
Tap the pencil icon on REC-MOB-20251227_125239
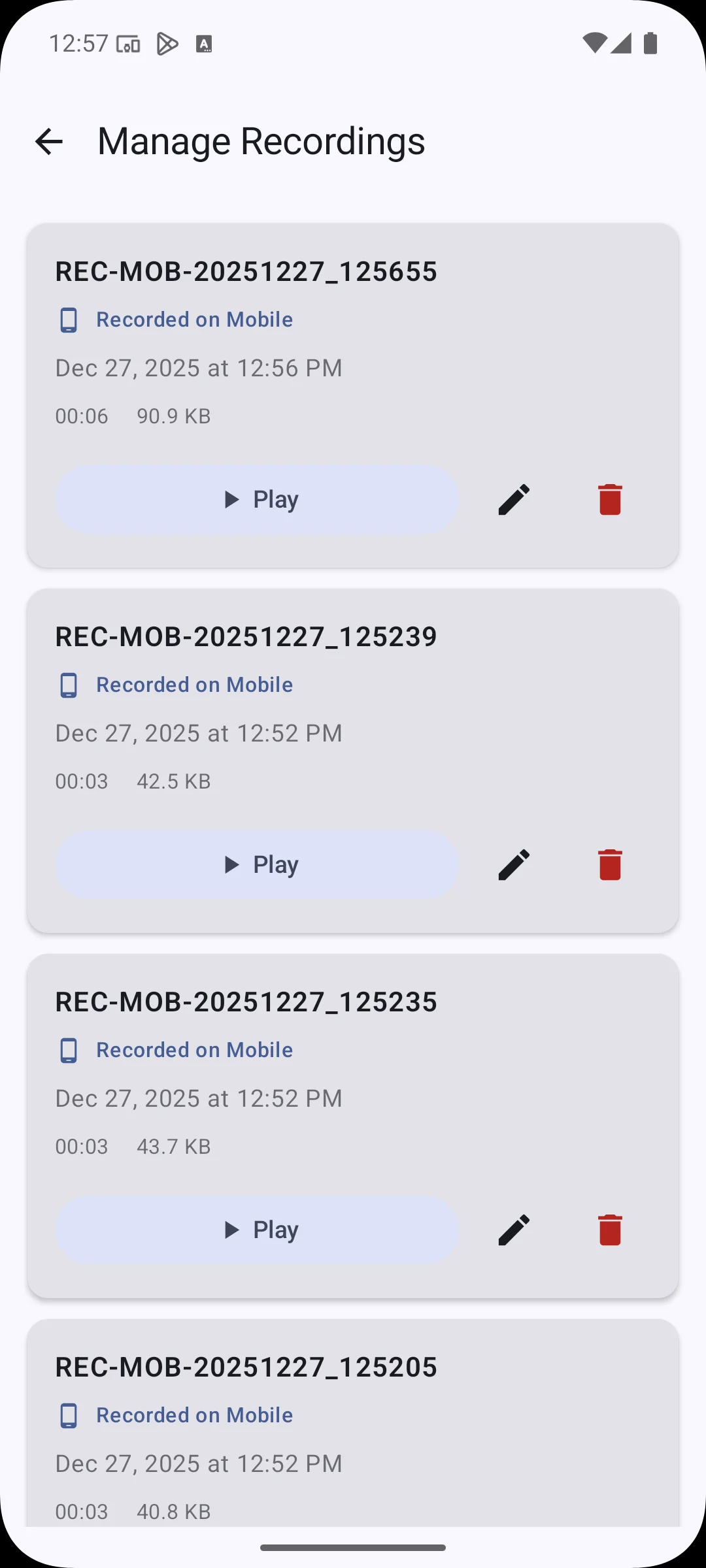[514, 864]
